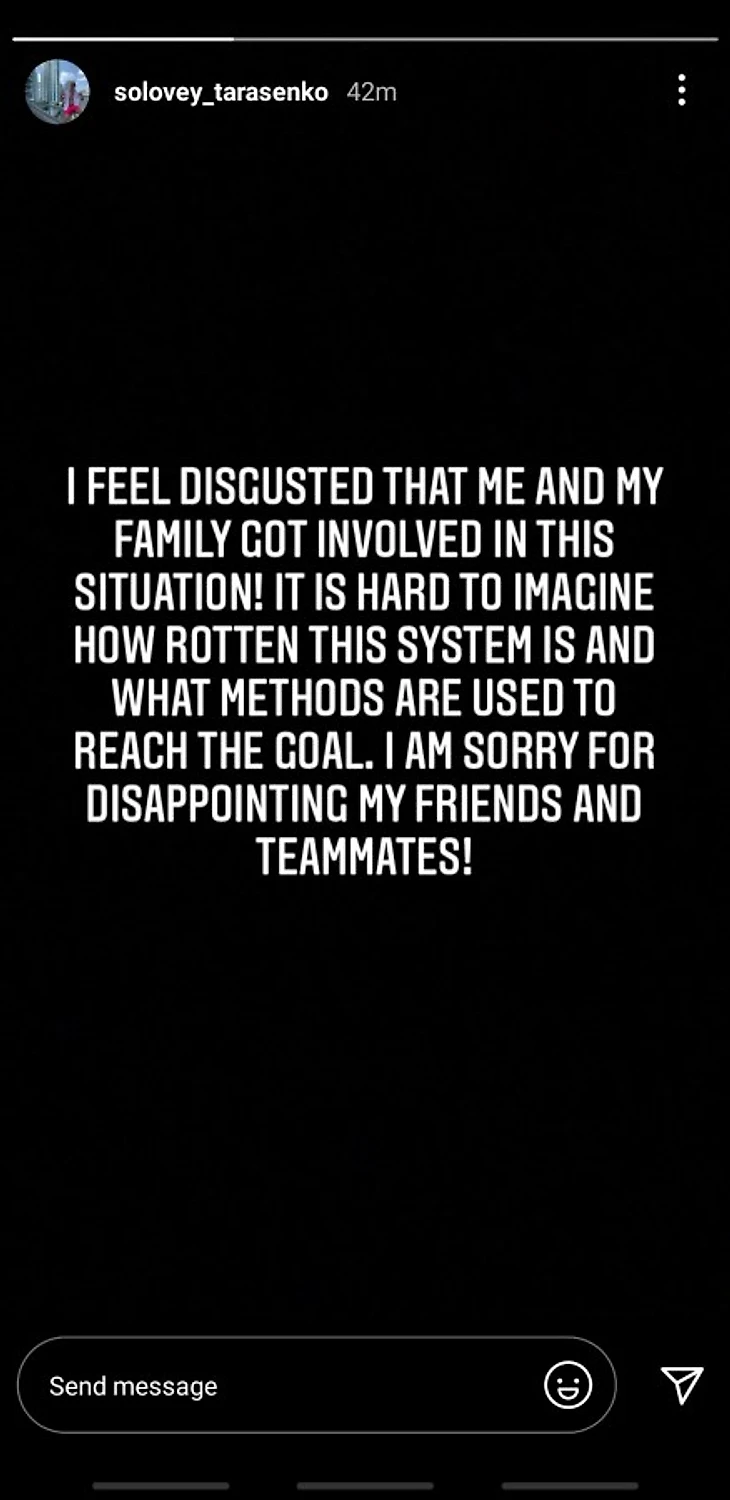Viewport: 730px width, 1500px height.
Task: Open the story's three-dot options menu
Action: pyautogui.click(x=681, y=90)
